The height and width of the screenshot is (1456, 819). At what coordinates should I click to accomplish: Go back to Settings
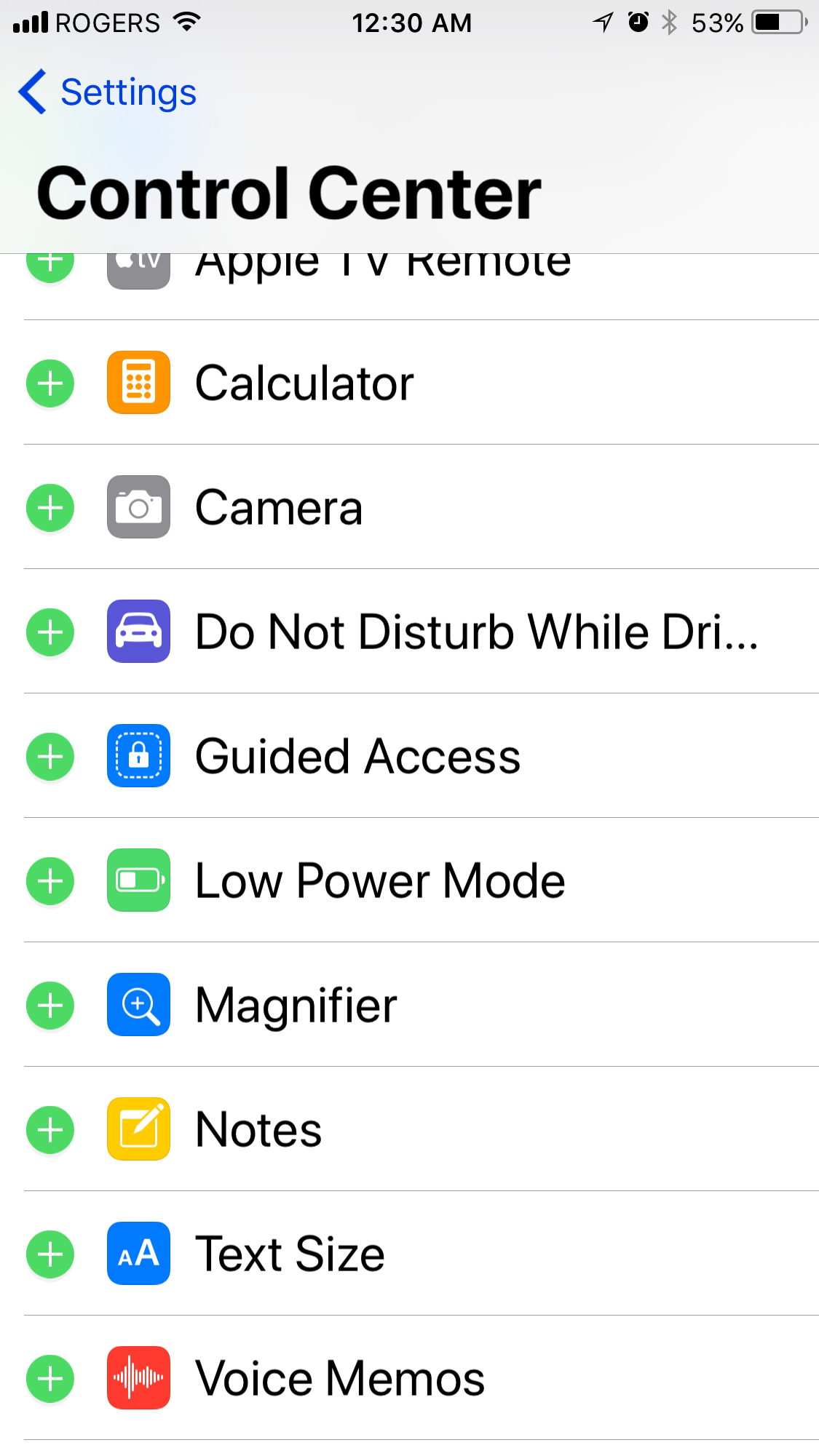[x=108, y=92]
